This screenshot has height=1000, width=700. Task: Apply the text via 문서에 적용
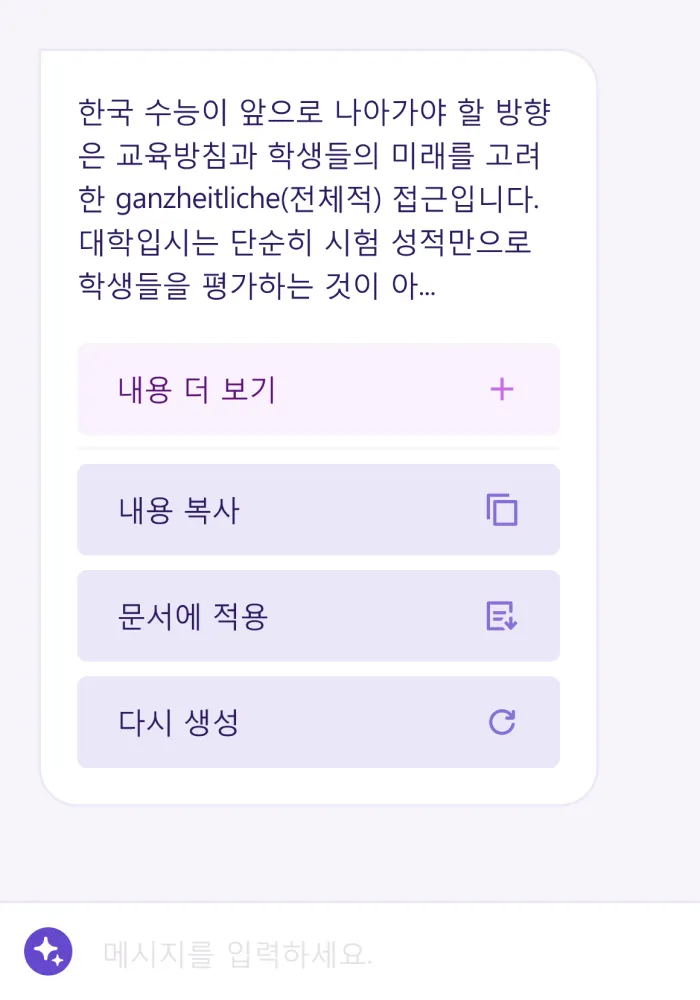(x=318, y=616)
